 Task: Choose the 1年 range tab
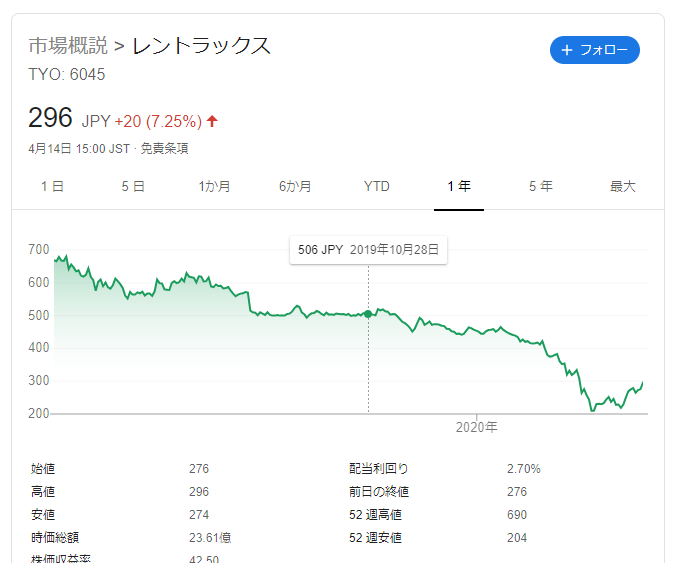[x=459, y=187]
